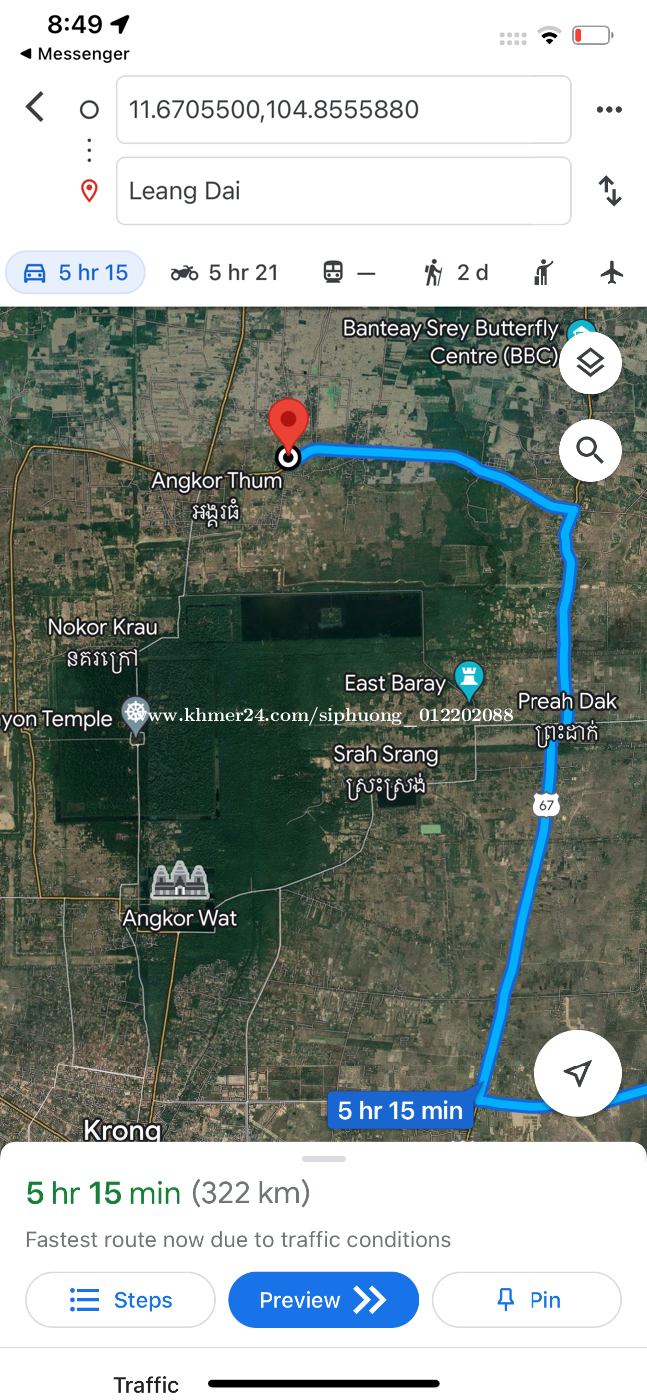Open Angkor Wat landmark on map
Viewport: 647px width, 1400px height.
pos(180,882)
